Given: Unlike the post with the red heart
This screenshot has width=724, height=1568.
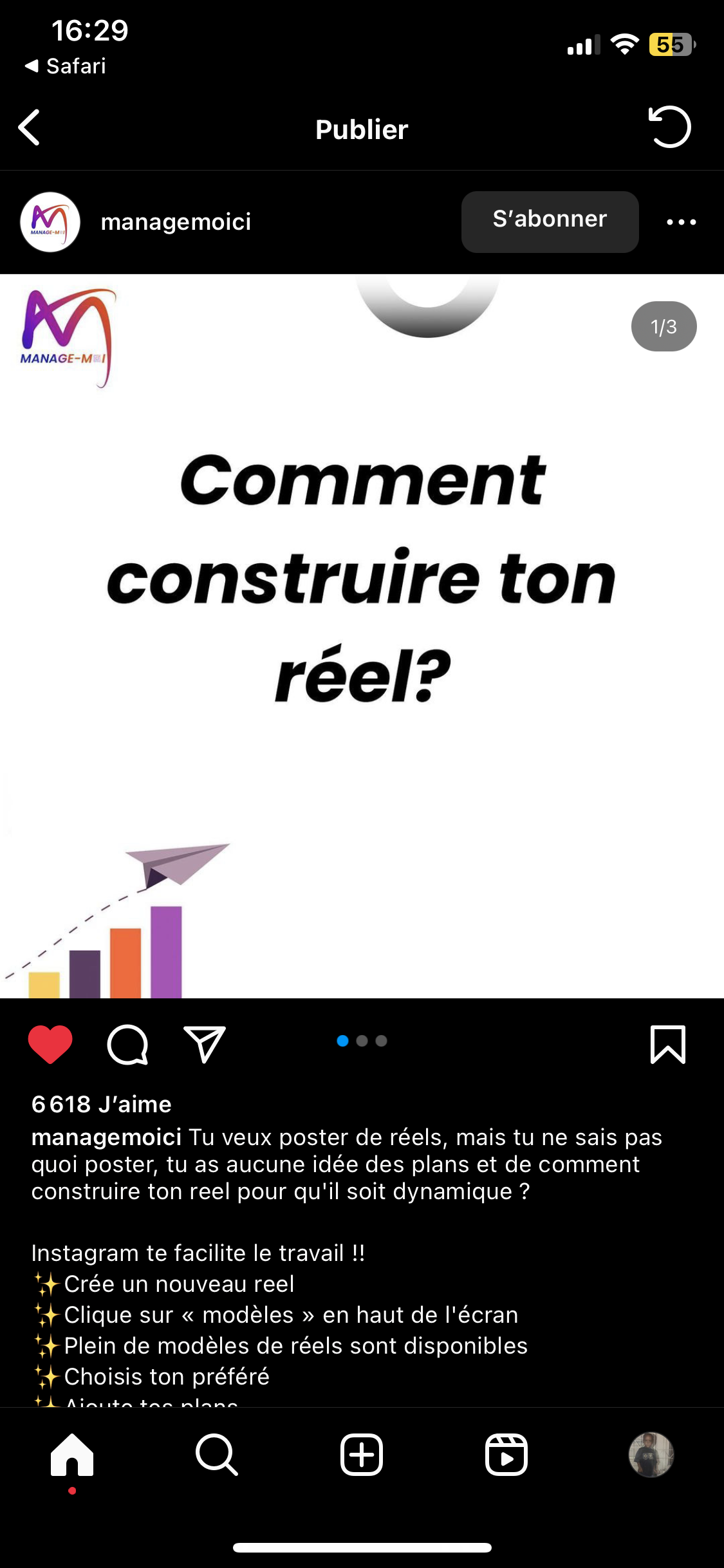Looking at the screenshot, I should [x=50, y=1043].
